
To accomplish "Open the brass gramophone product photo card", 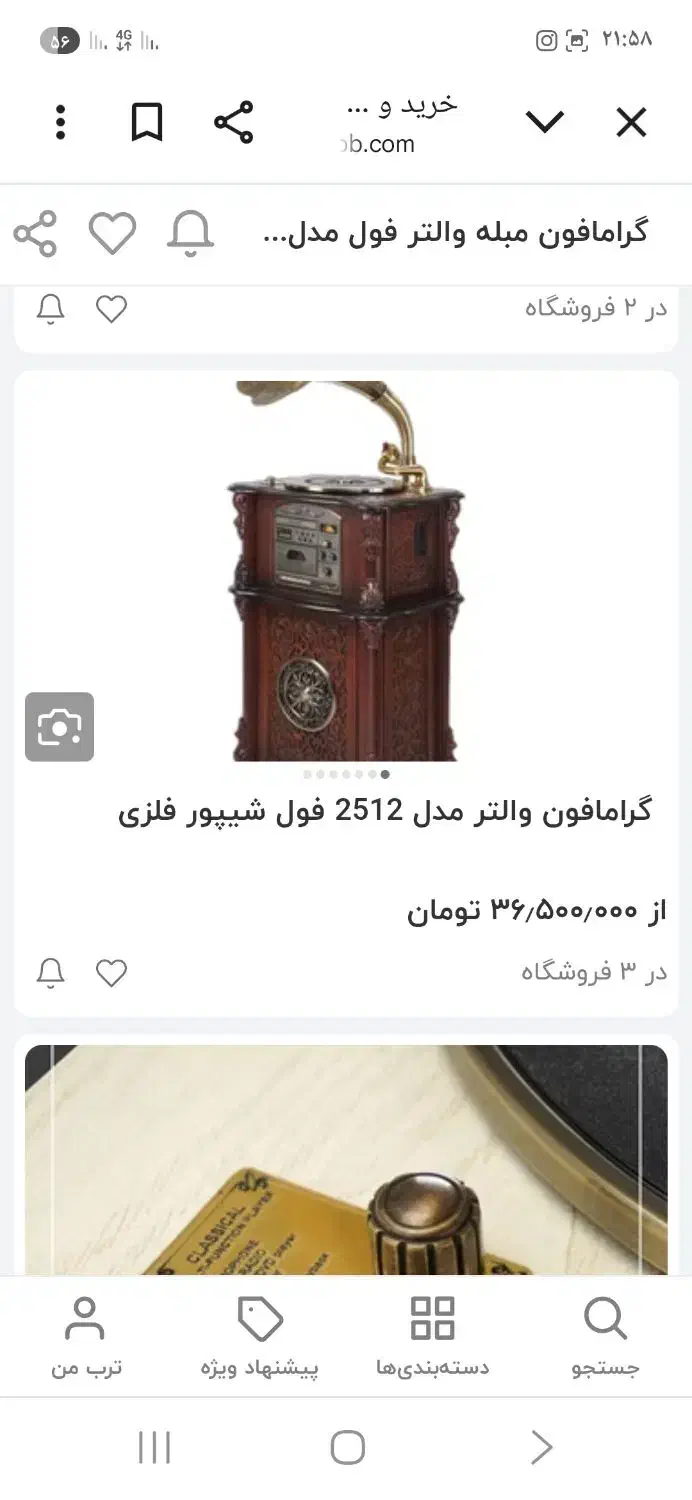I will point(346,1160).
